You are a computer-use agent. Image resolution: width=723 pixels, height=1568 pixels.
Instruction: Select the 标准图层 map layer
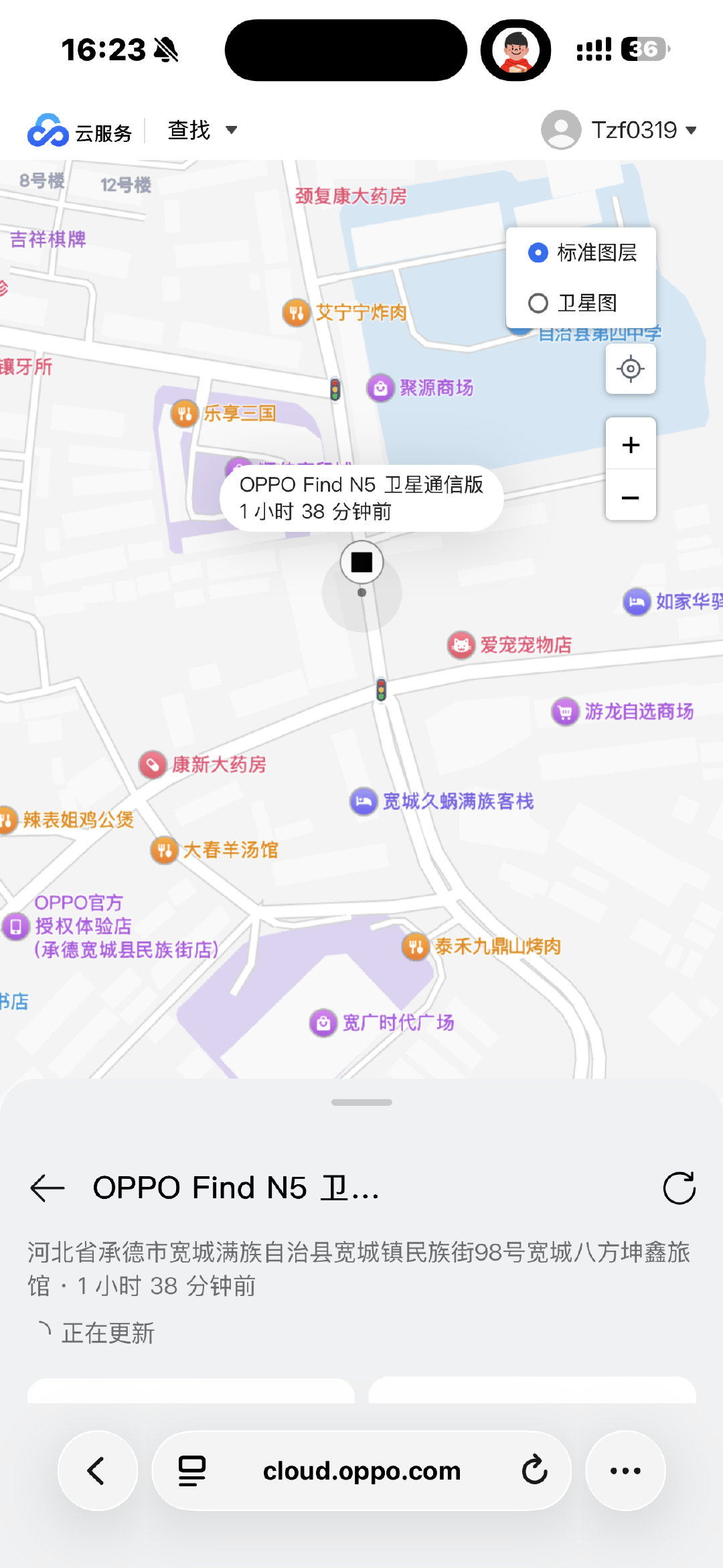click(581, 253)
